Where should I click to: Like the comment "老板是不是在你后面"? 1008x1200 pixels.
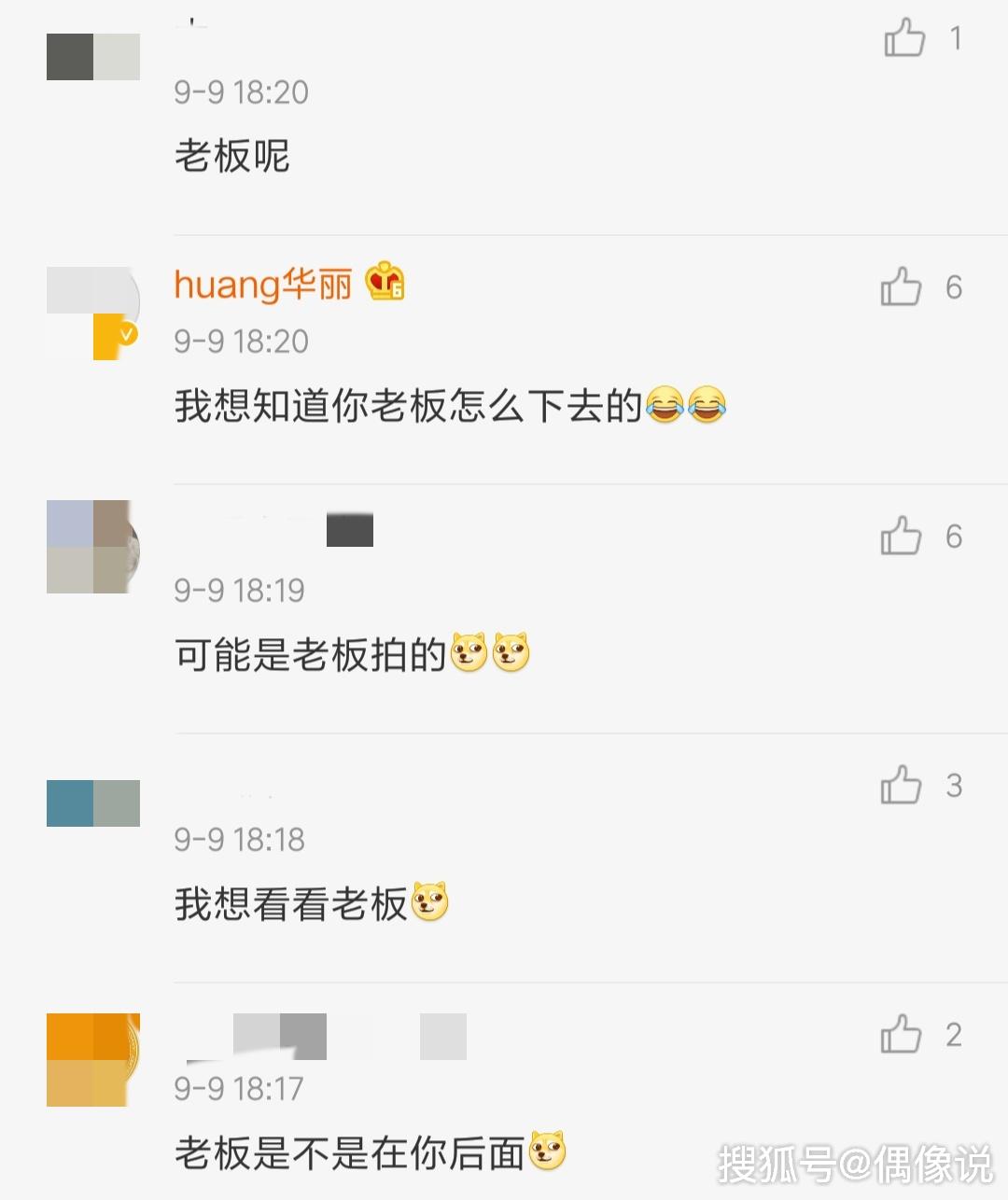click(901, 1035)
